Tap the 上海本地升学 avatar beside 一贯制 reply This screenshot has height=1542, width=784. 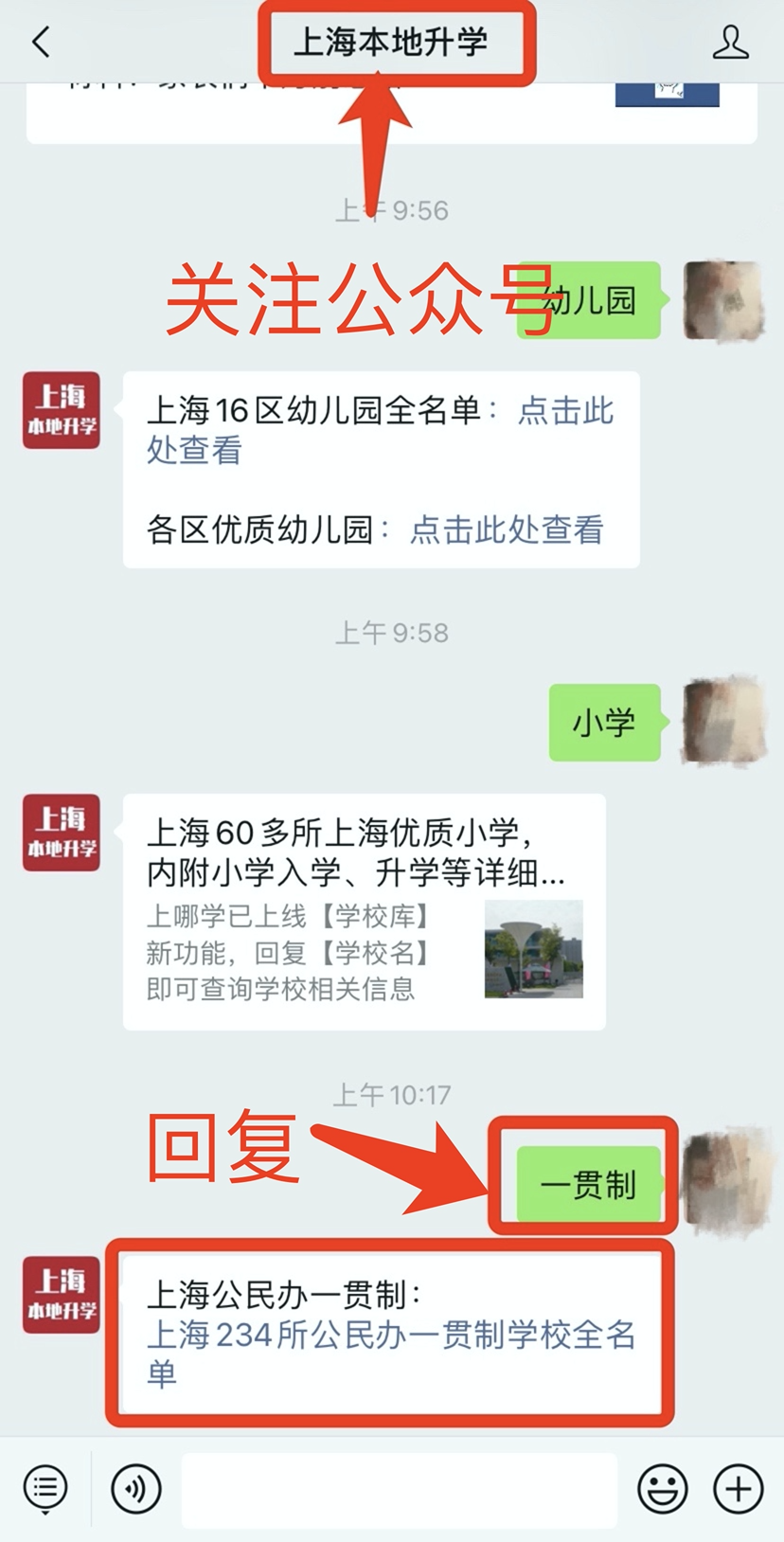[61, 1295]
